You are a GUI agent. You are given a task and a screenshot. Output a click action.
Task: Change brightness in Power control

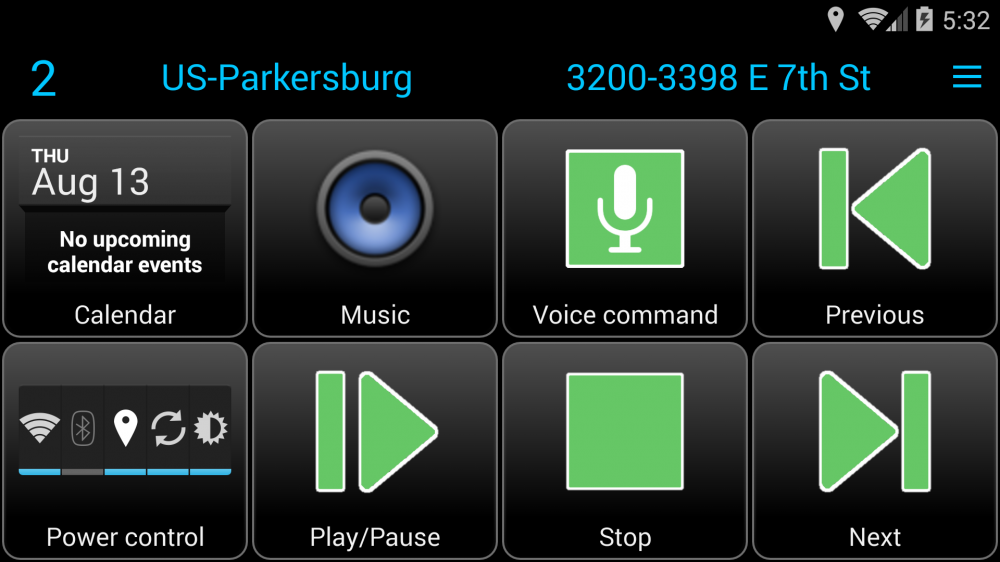pos(210,430)
